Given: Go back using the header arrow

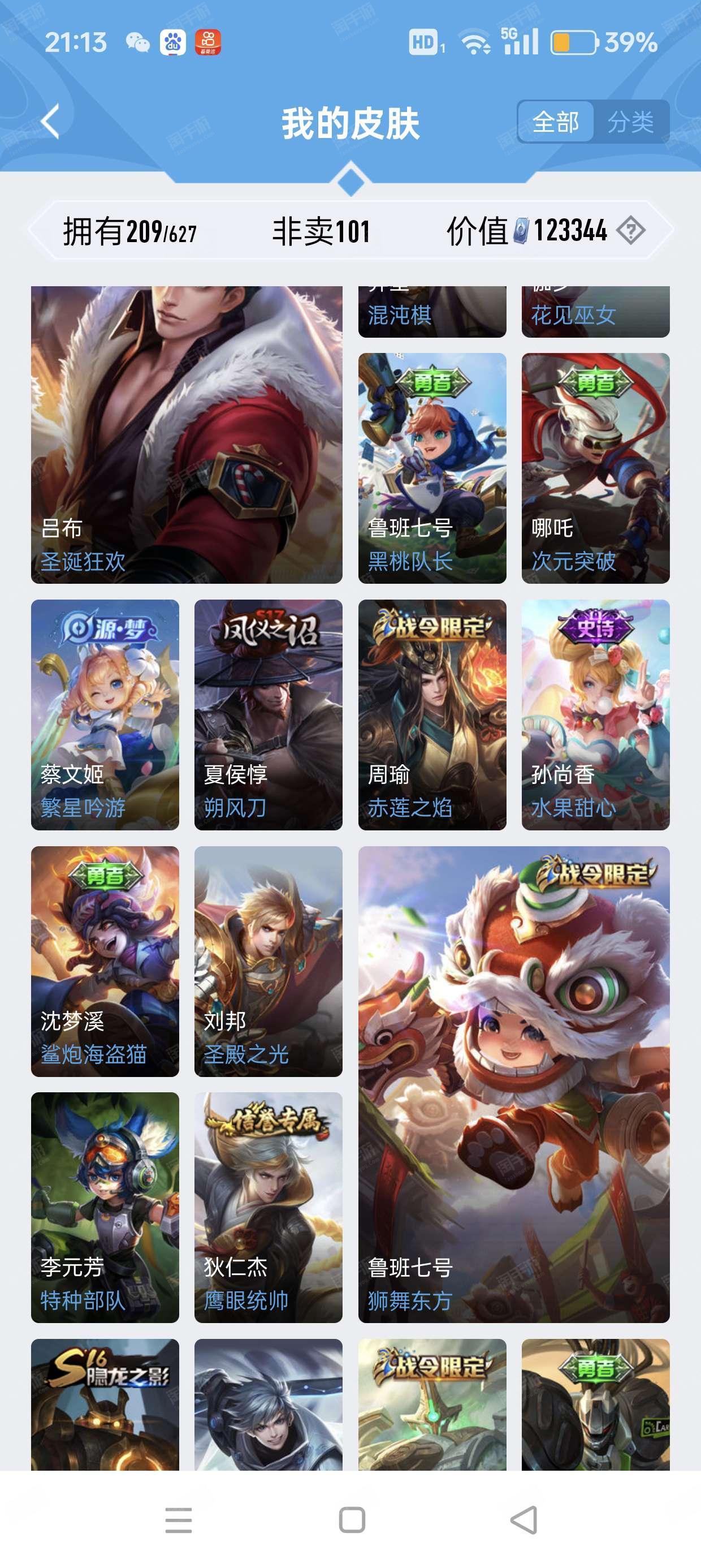Looking at the screenshot, I should pyautogui.click(x=50, y=122).
